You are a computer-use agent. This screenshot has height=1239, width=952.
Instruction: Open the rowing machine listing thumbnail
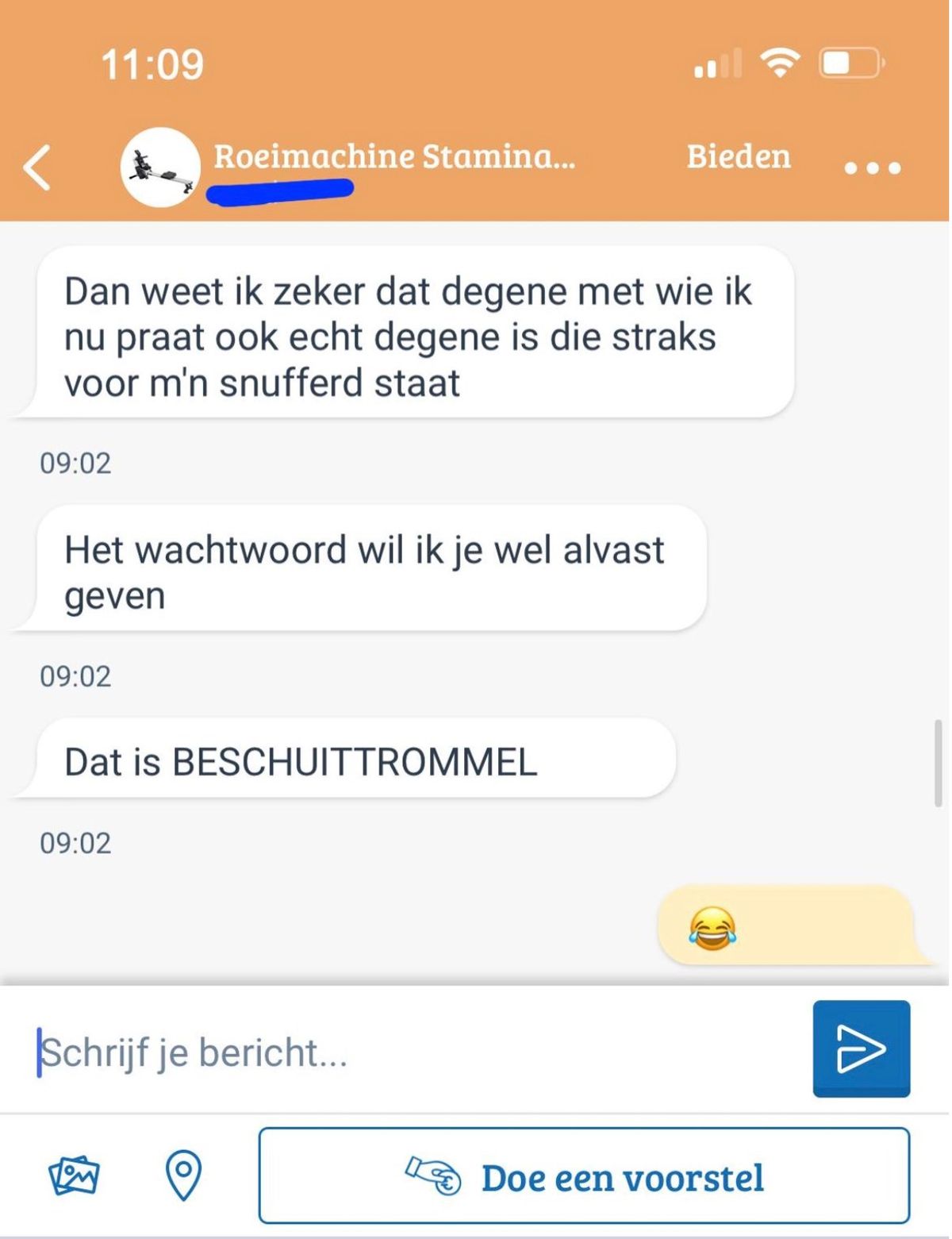pos(160,167)
